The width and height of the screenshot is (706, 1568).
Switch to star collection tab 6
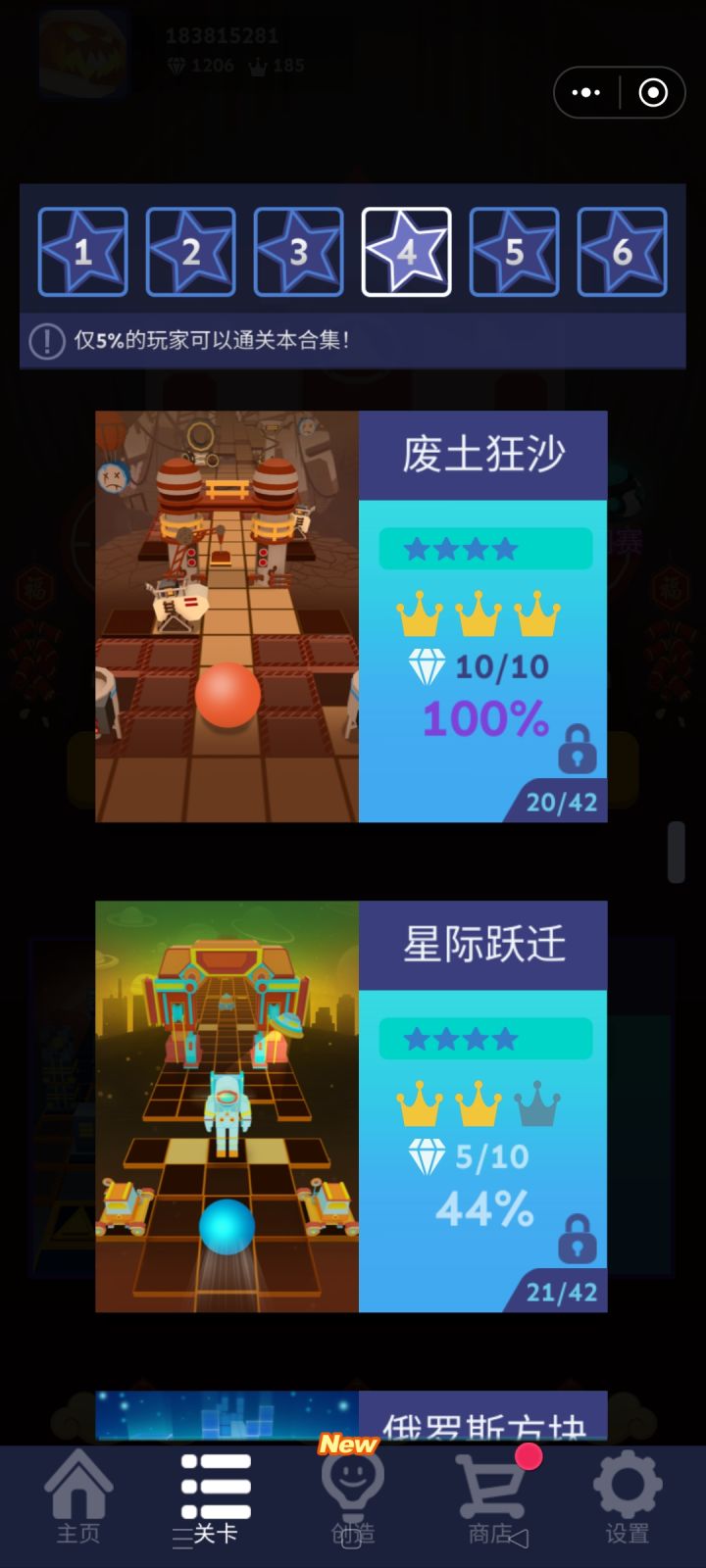click(x=623, y=251)
